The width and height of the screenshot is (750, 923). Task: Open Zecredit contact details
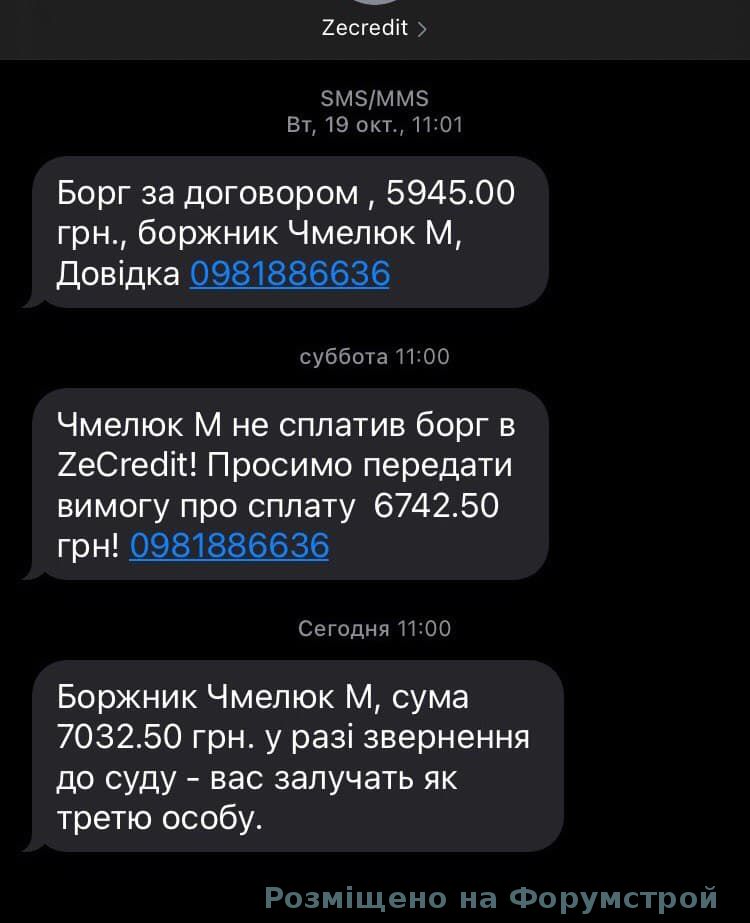(374, 28)
